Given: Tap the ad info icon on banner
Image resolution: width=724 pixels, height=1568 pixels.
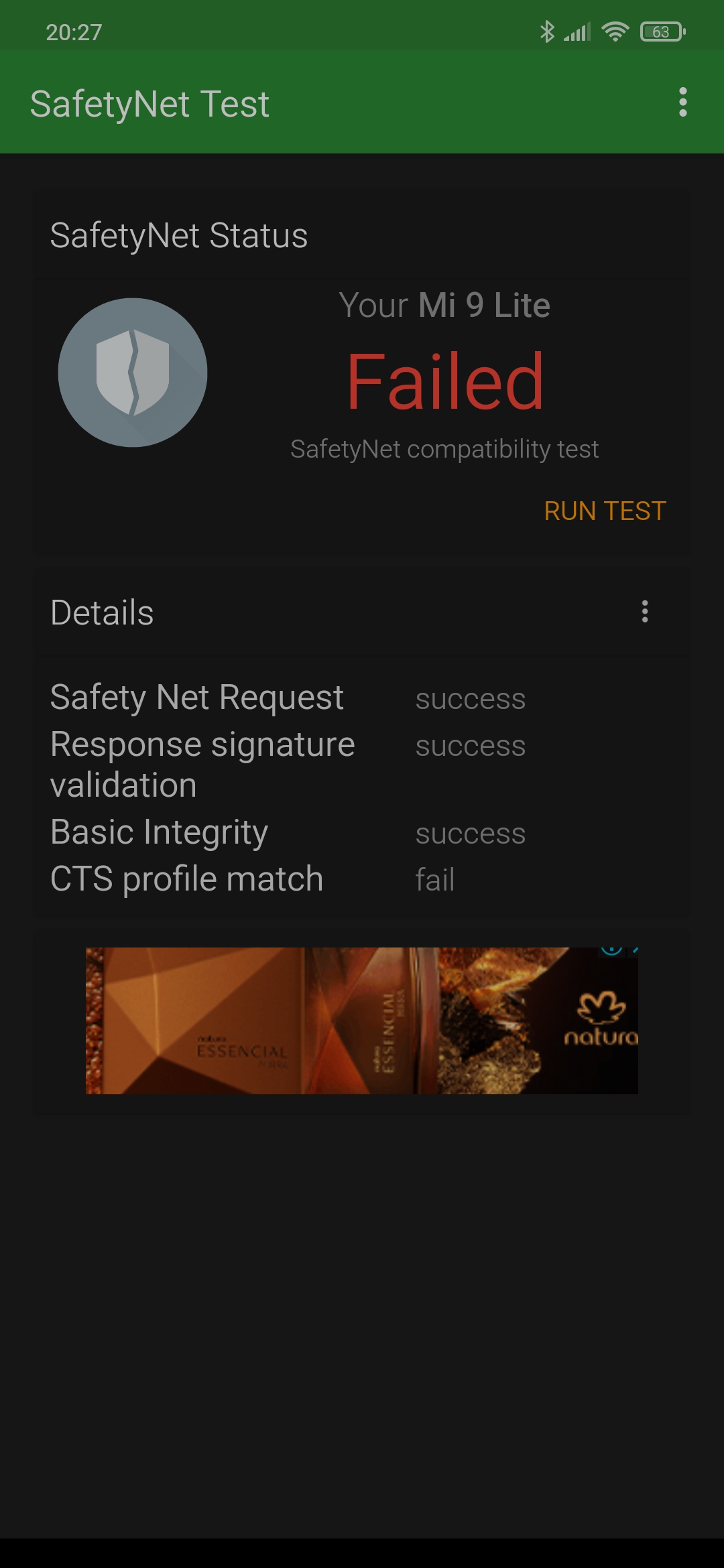Looking at the screenshot, I should (x=611, y=950).
